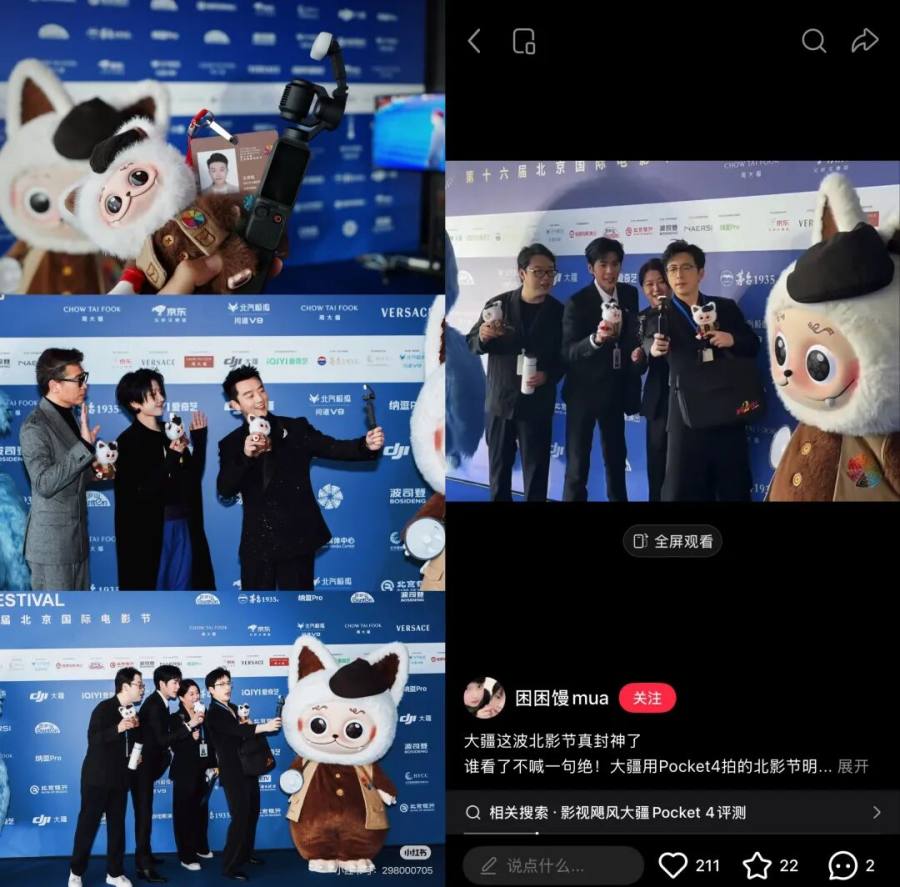Tap the small-window icon beside the back arrow
Viewport: 900px width, 887px height.
pyautogui.click(x=524, y=41)
